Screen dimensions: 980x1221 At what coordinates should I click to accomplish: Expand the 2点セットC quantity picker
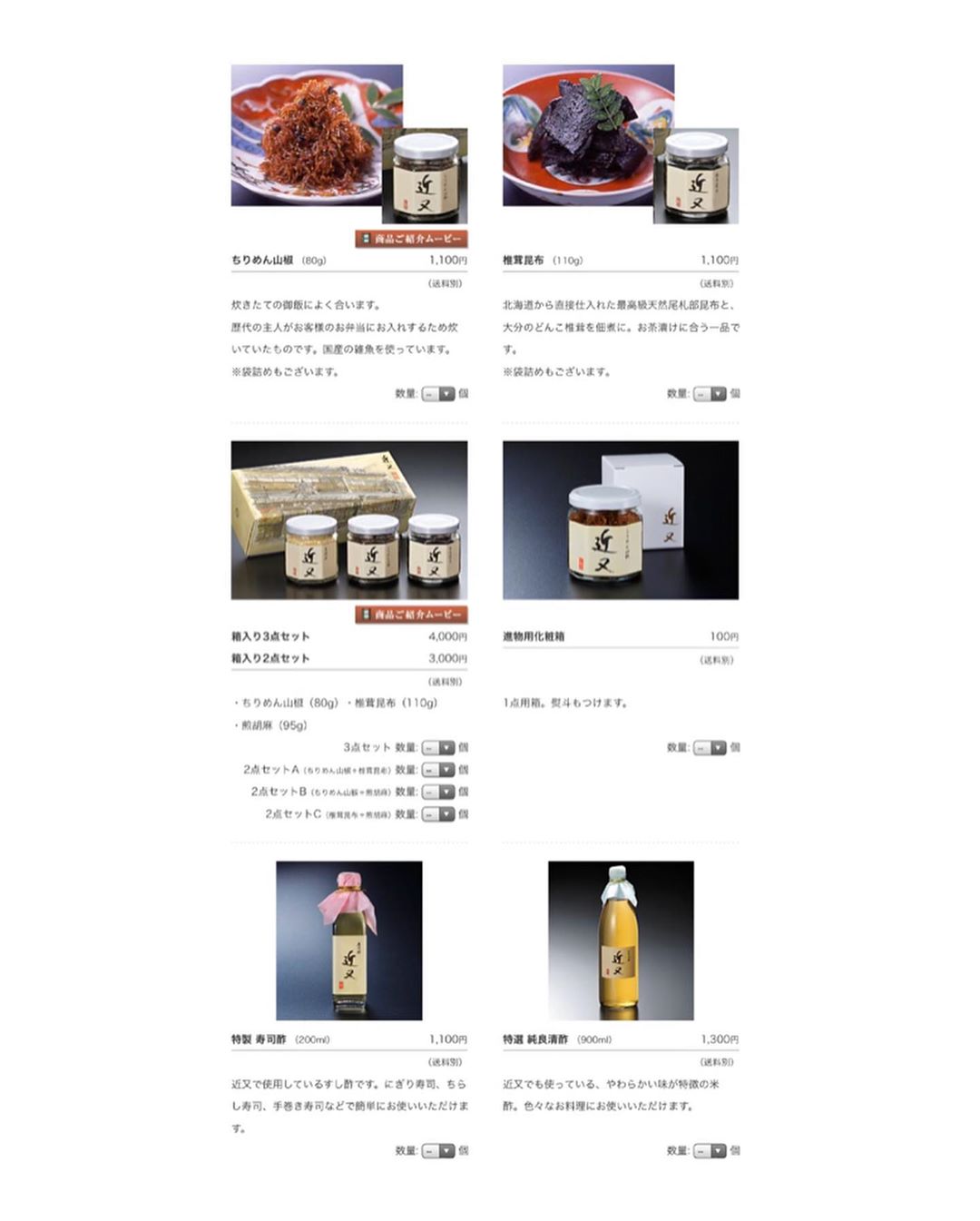[438, 814]
